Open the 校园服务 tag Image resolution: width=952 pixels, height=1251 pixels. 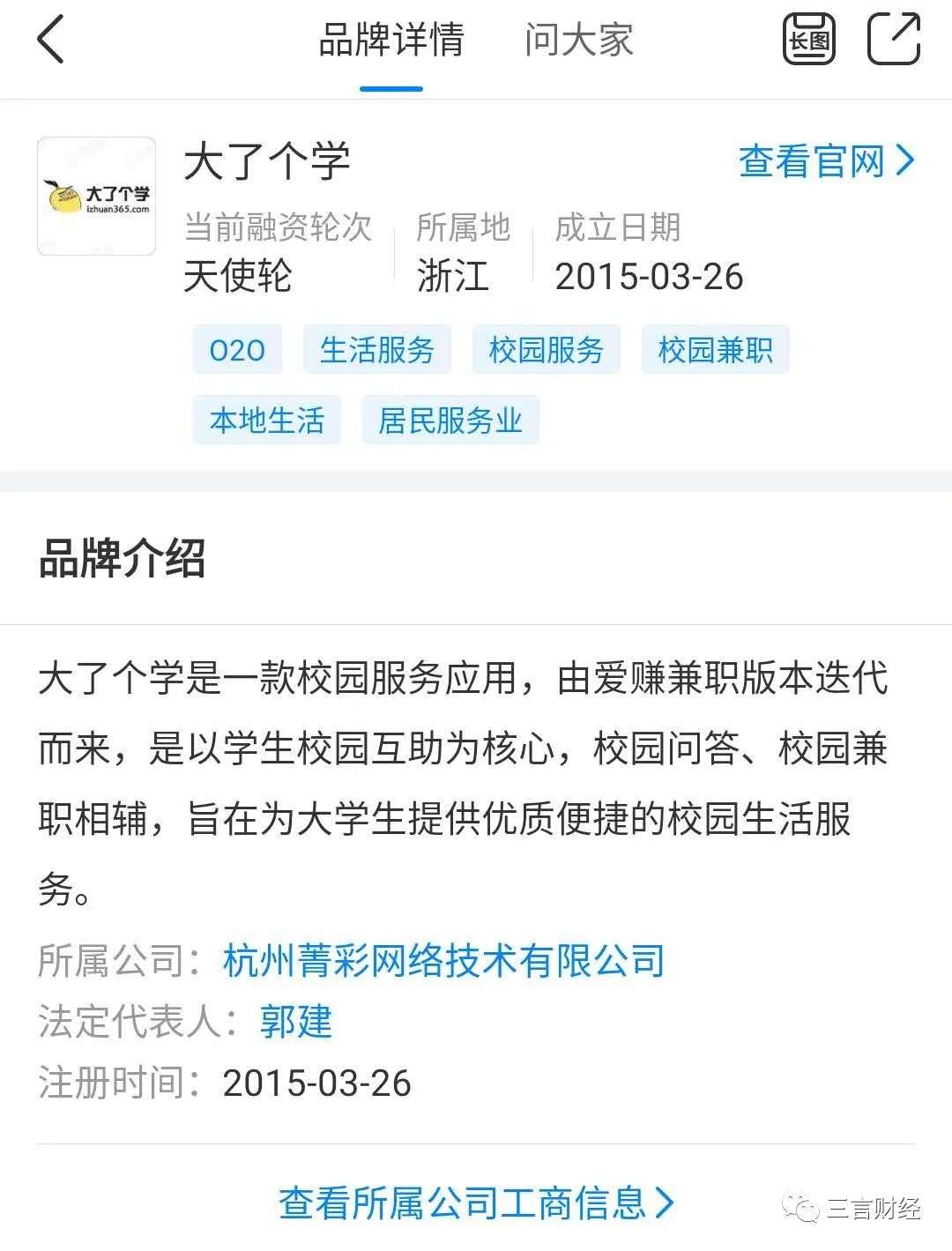tap(546, 350)
